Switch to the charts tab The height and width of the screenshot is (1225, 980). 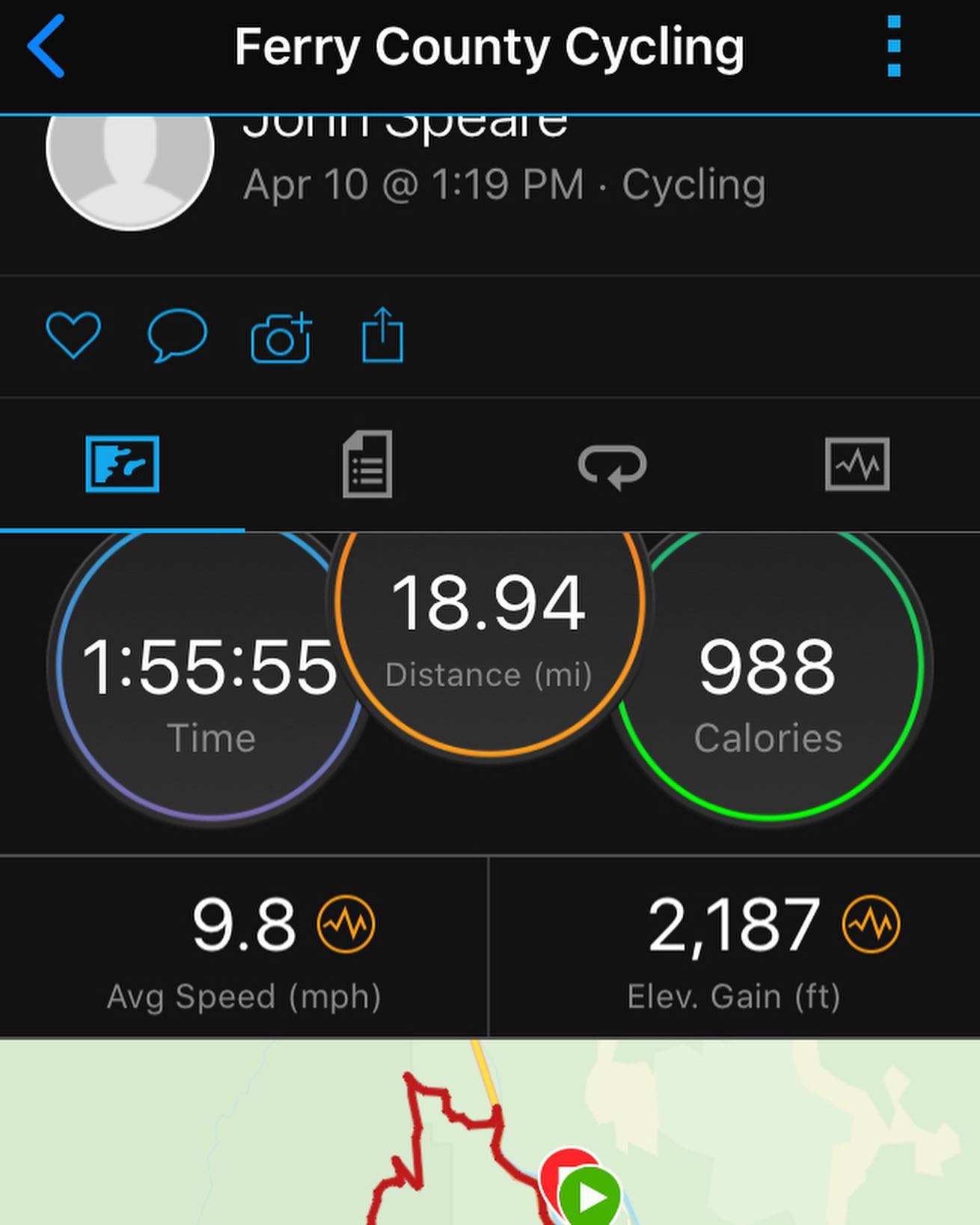click(x=857, y=464)
